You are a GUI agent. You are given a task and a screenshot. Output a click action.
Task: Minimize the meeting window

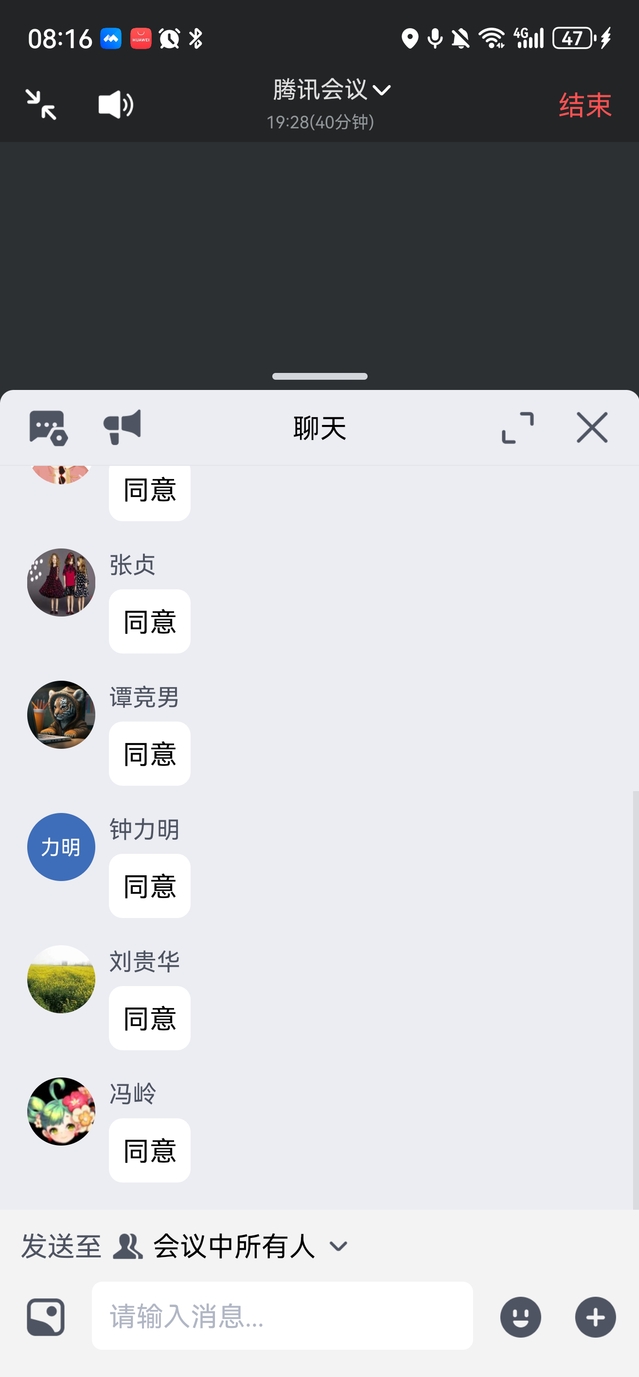(x=41, y=104)
